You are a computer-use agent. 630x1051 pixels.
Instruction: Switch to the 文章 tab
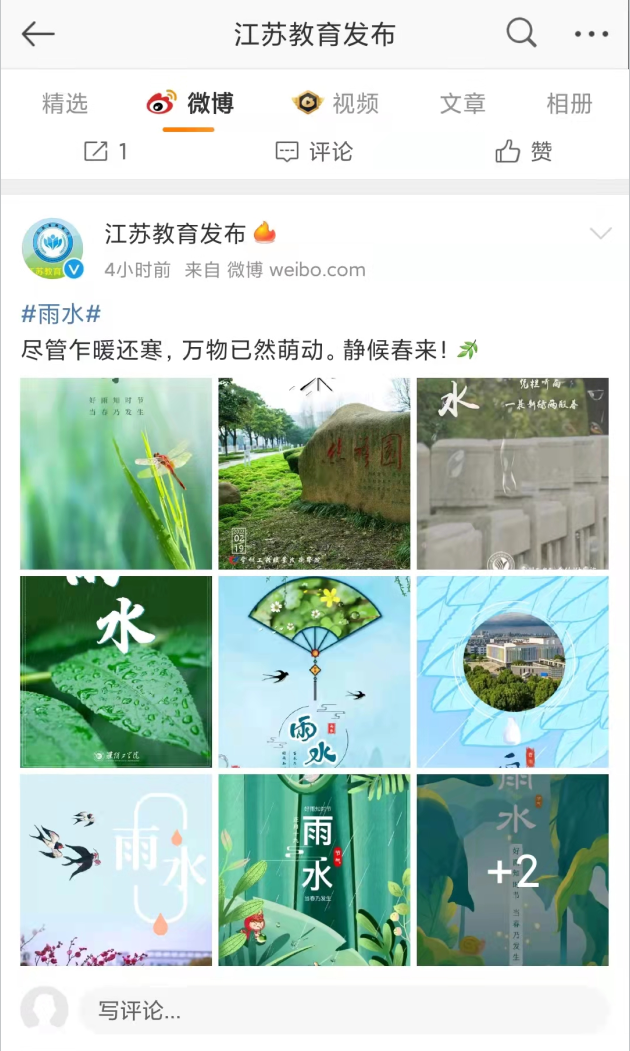(462, 103)
